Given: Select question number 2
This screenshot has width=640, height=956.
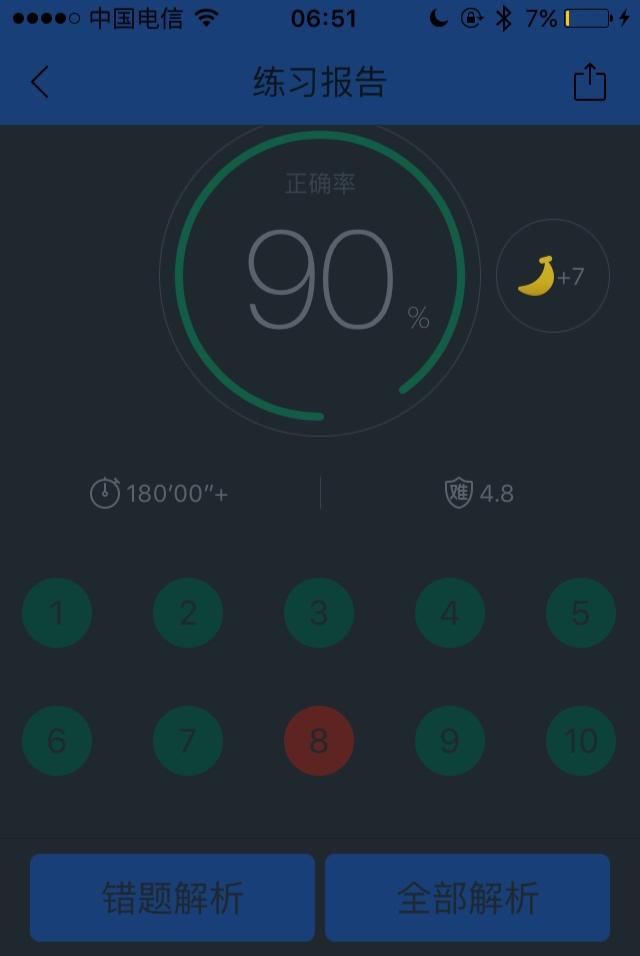Looking at the screenshot, I should (188, 613).
